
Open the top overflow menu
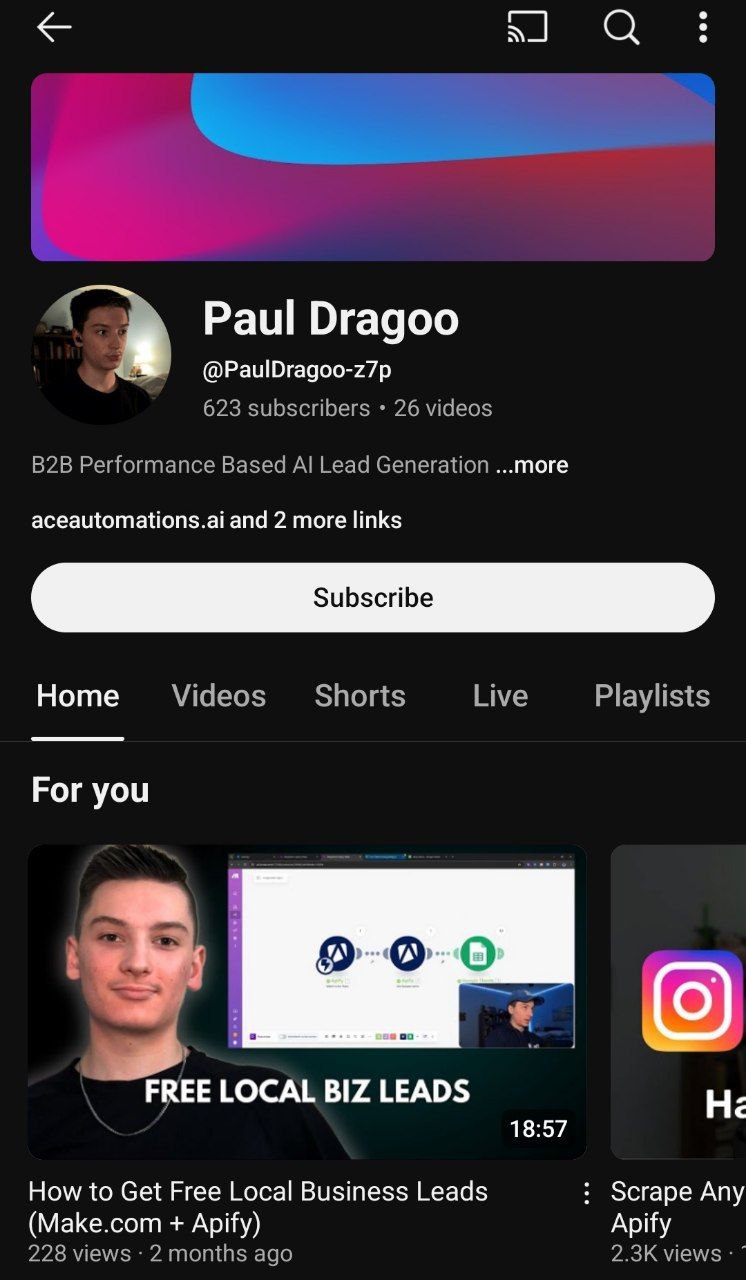[x=703, y=28]
